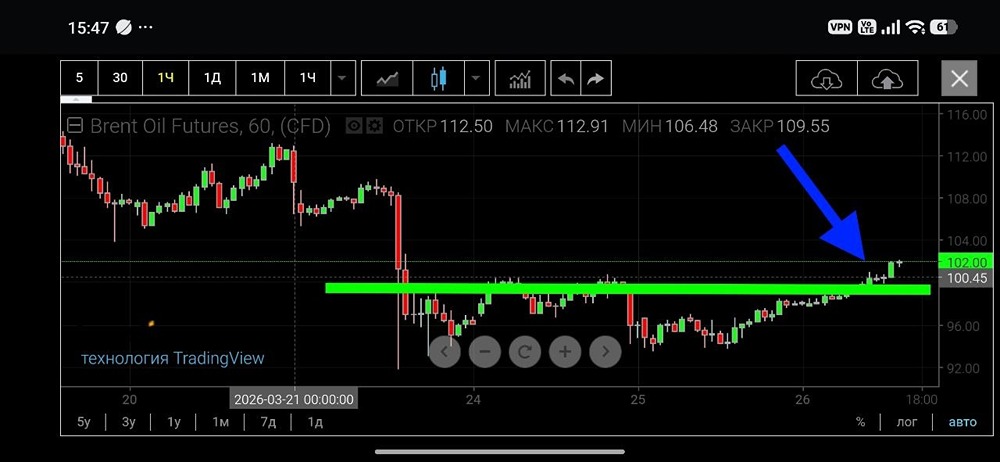Toggle the лог logarithmic scale

coord(906,422)
